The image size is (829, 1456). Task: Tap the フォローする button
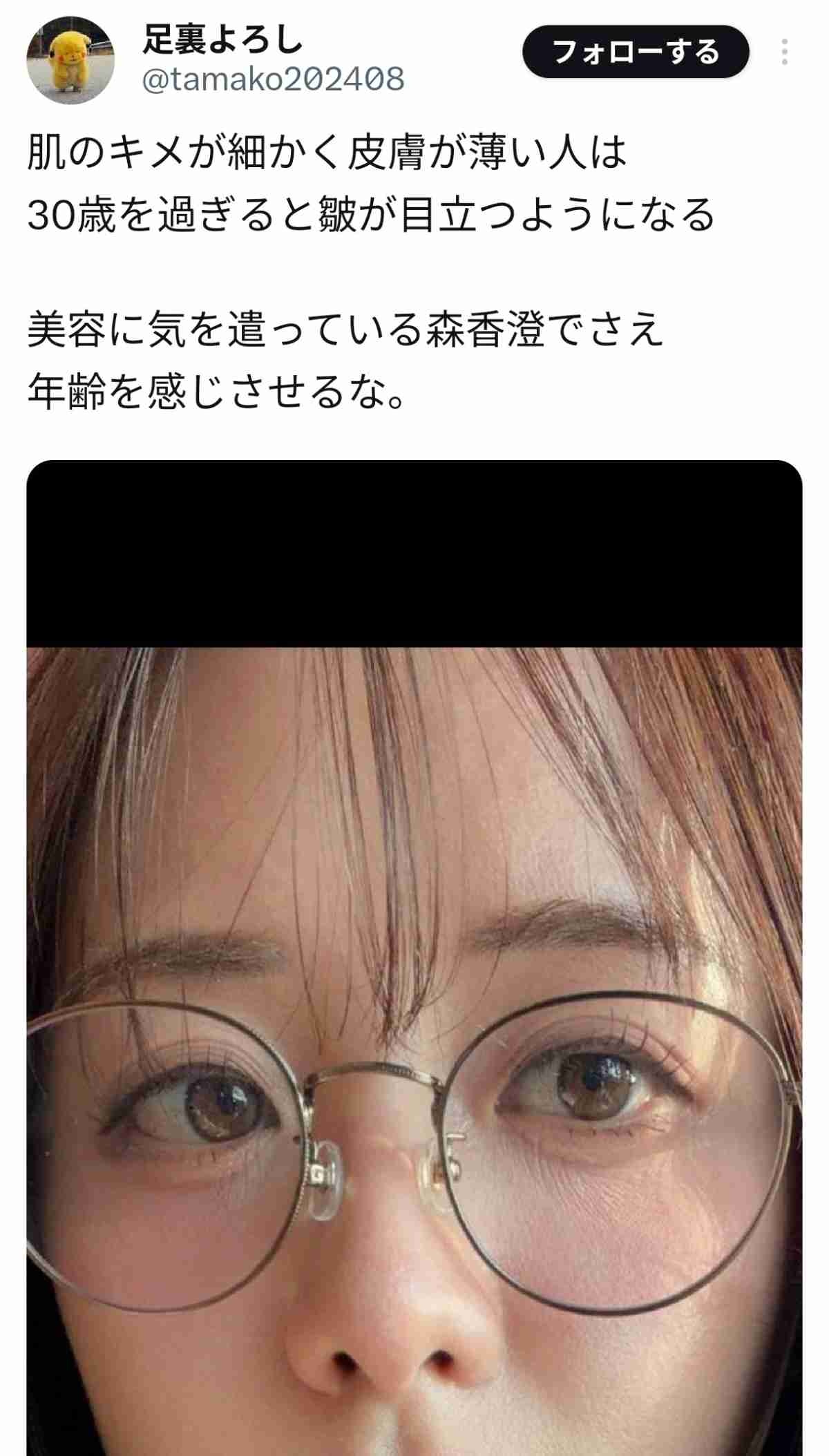(635, 52)
